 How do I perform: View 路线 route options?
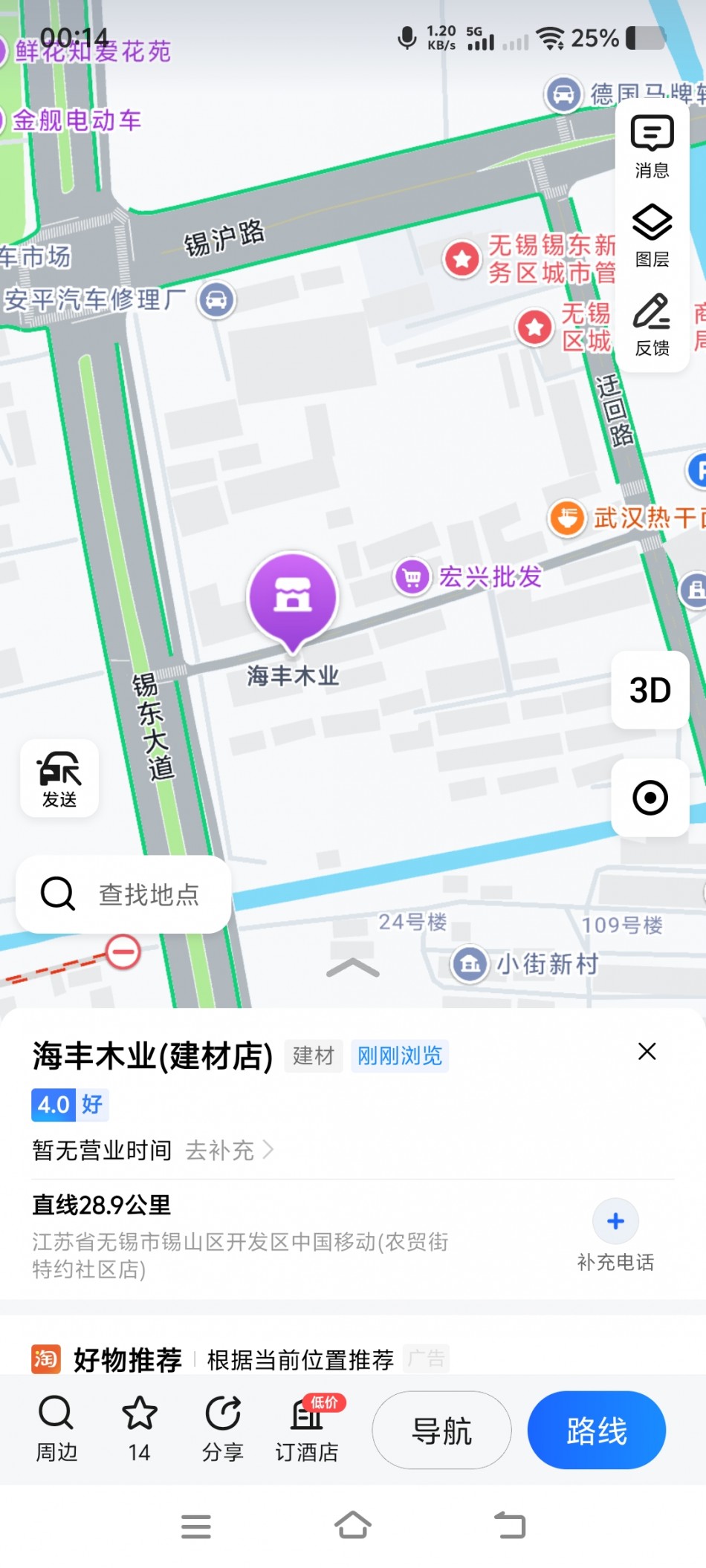tap(596, 1430)
